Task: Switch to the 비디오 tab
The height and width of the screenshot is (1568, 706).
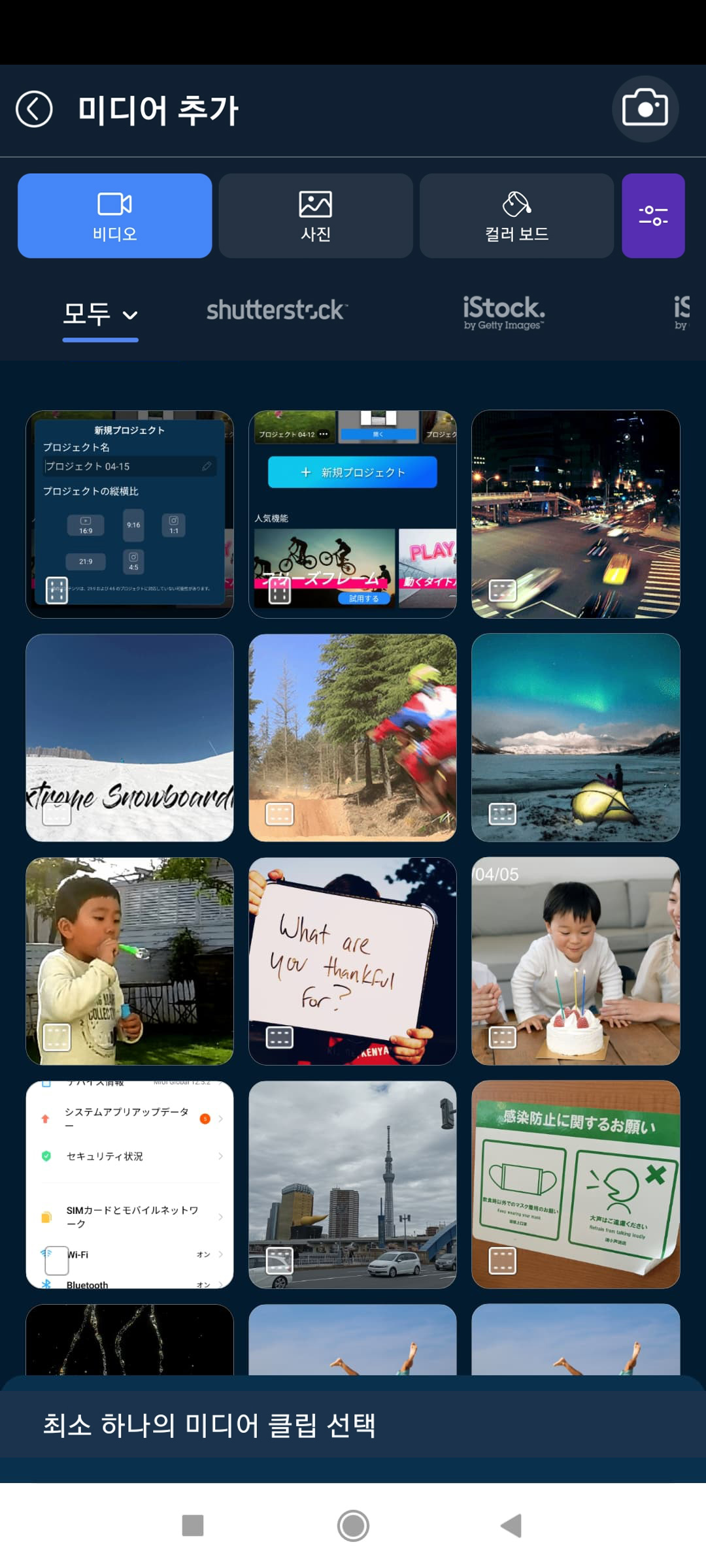Action: point(114,216)
